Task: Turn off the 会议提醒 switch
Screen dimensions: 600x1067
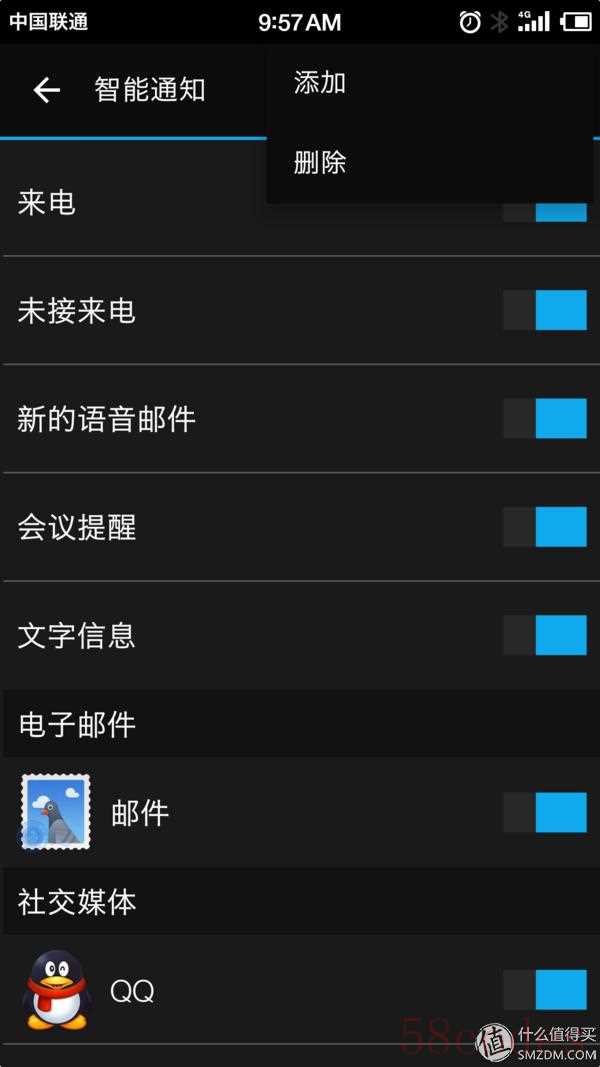Action: pyautogui.click(x=545, y=526)
